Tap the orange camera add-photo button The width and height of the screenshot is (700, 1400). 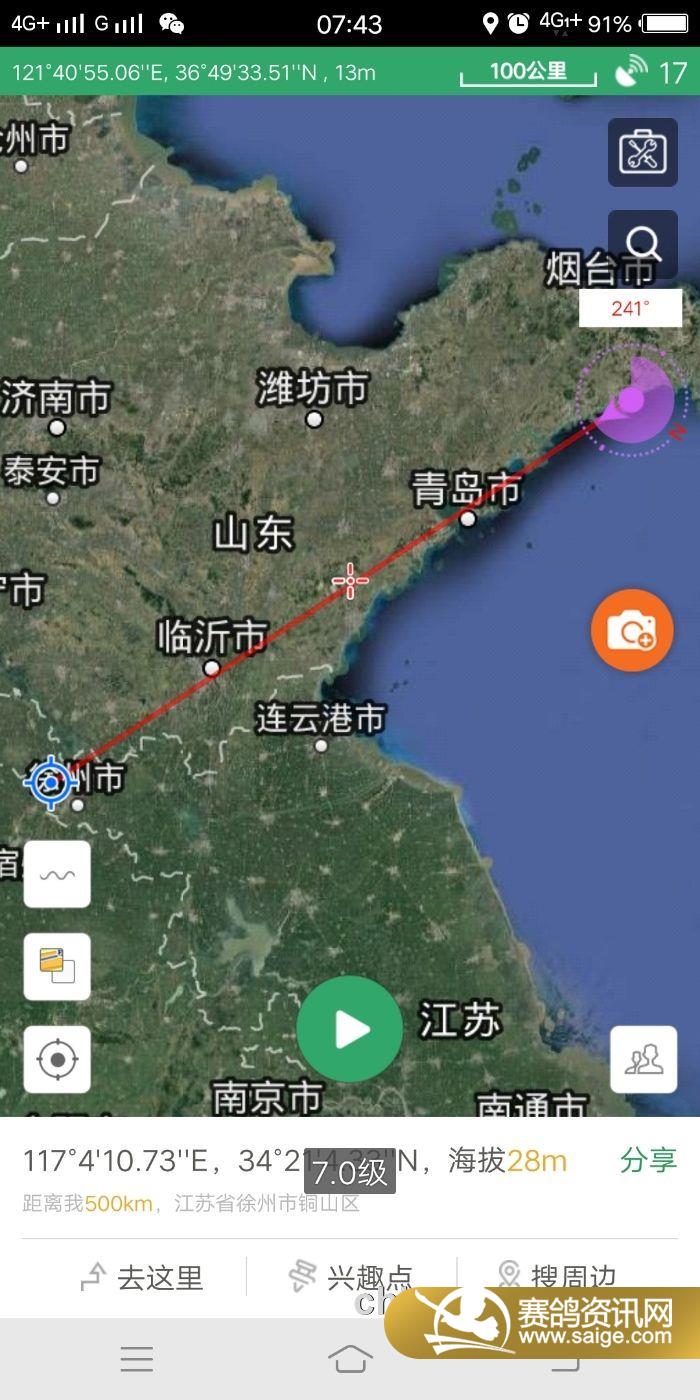[632, 630]
